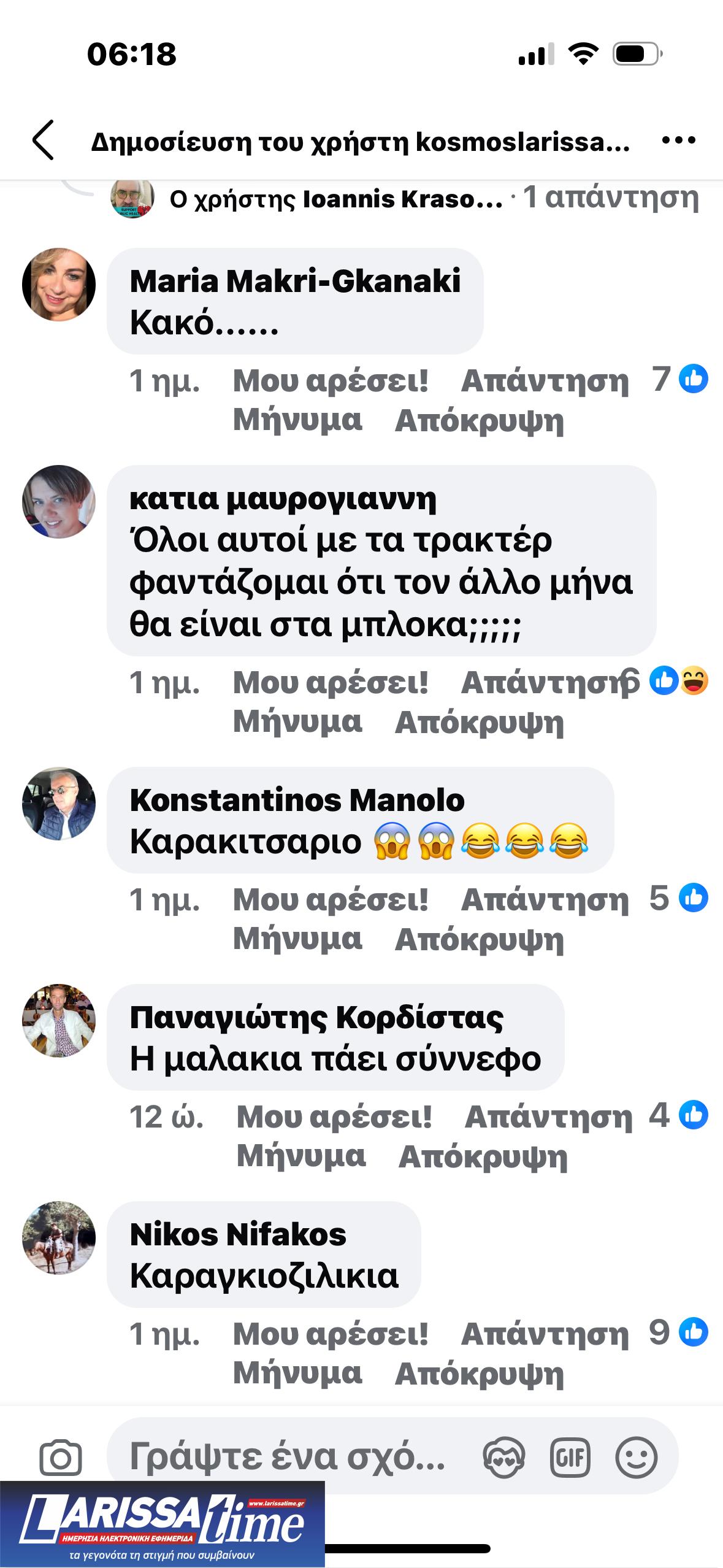Reply to Konstantinos Manolo's comment
The height and width of the screenshot is (1568, 723).
pos(545,900)
